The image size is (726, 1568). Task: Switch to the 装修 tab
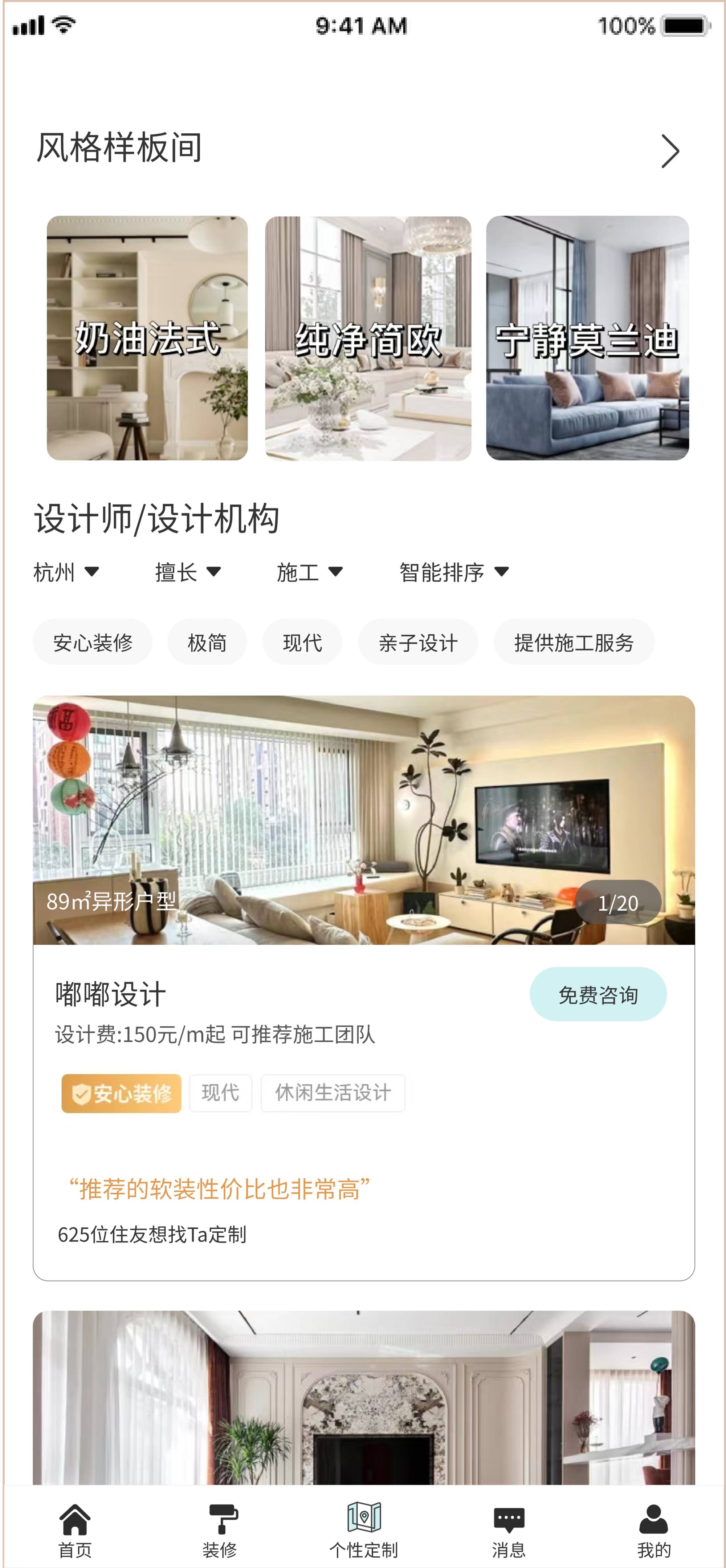click(x=220, y=1529)
